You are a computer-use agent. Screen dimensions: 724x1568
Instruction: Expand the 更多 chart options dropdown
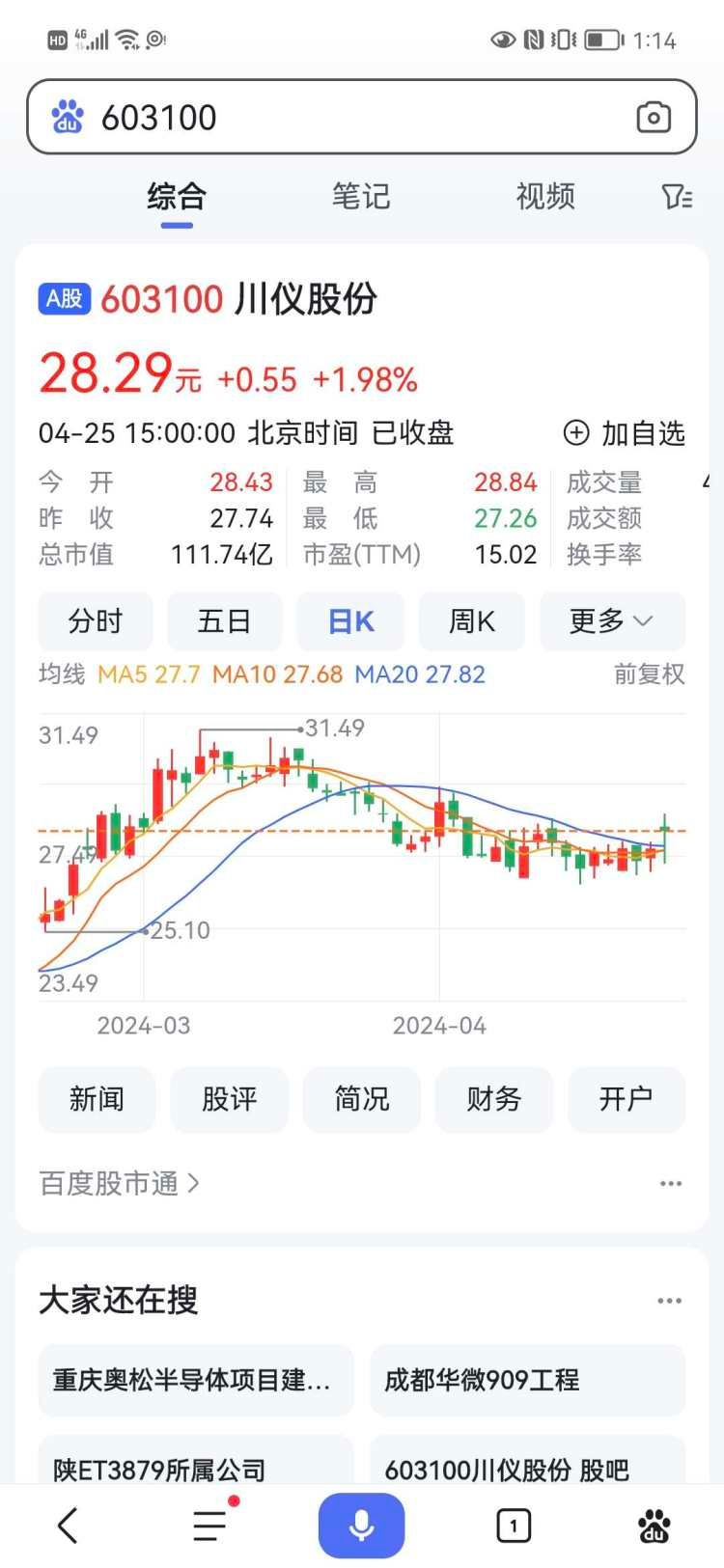612,621
